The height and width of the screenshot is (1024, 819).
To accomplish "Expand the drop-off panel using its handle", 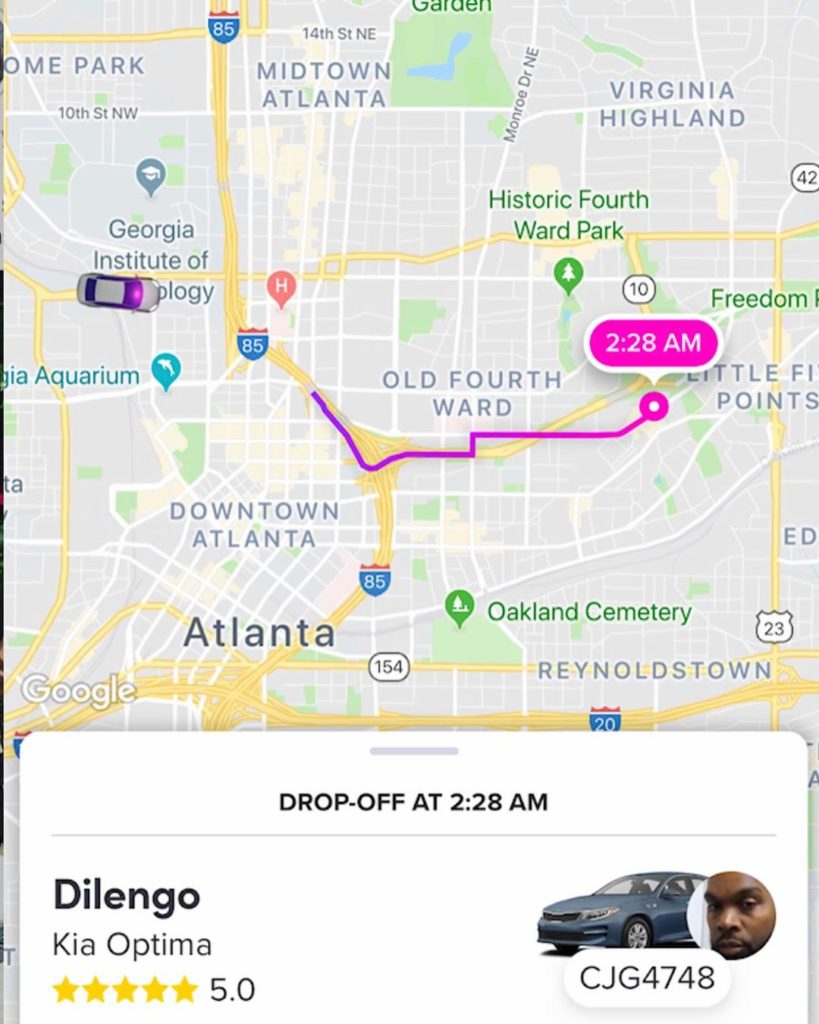I will [413, 751].
